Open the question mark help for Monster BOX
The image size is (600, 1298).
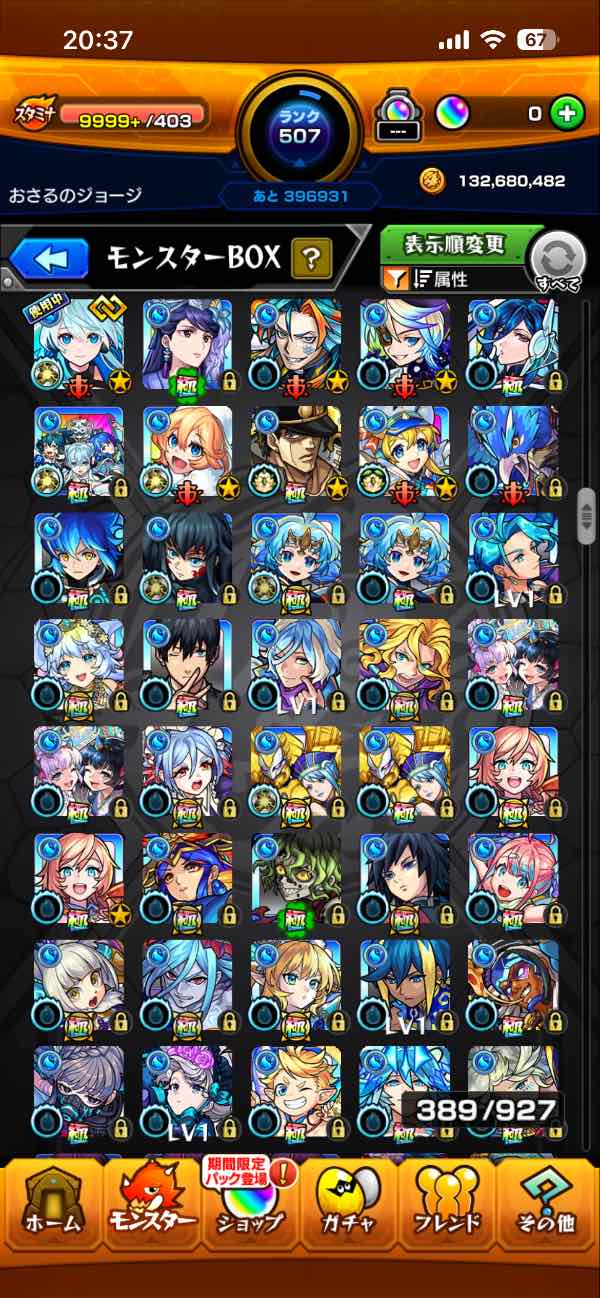point(311,260)
